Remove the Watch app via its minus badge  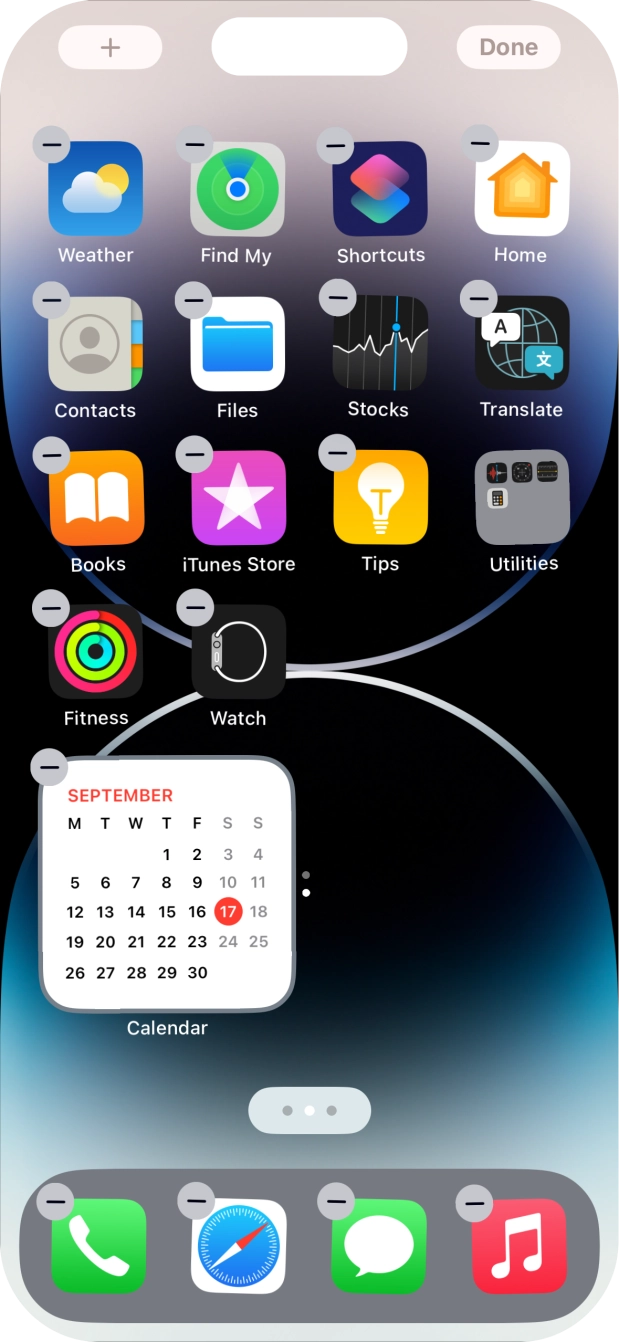pyautogui.click(x=194, y=607)
